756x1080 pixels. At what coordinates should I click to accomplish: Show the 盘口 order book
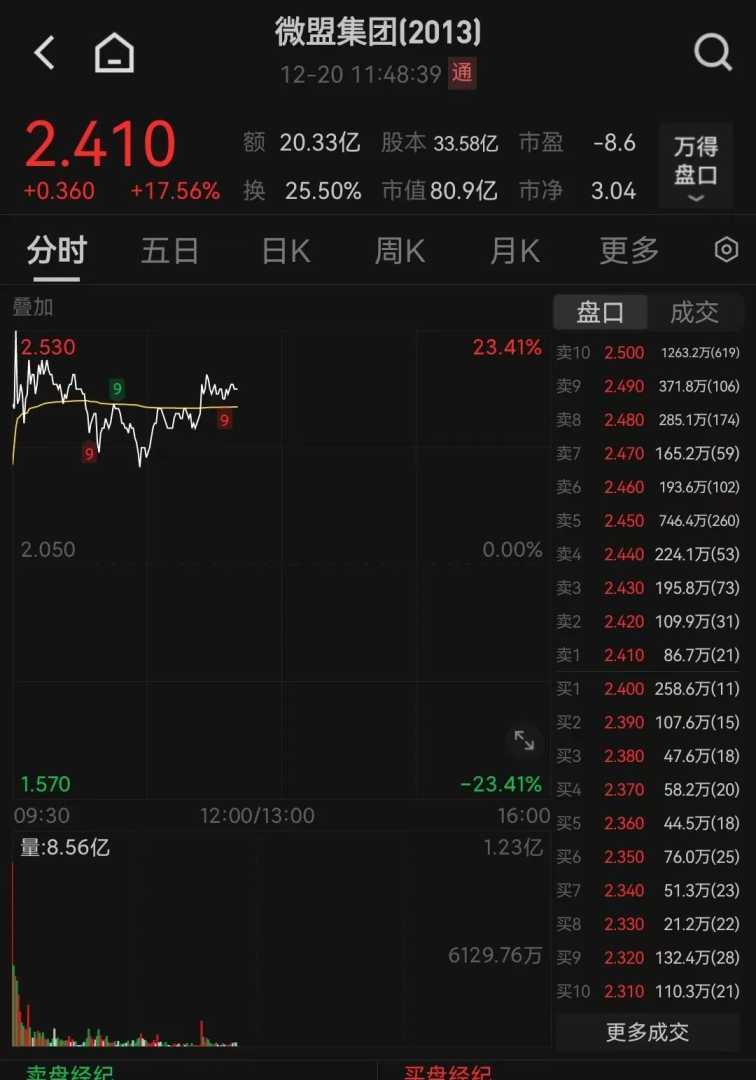click(x=600, y=312)
